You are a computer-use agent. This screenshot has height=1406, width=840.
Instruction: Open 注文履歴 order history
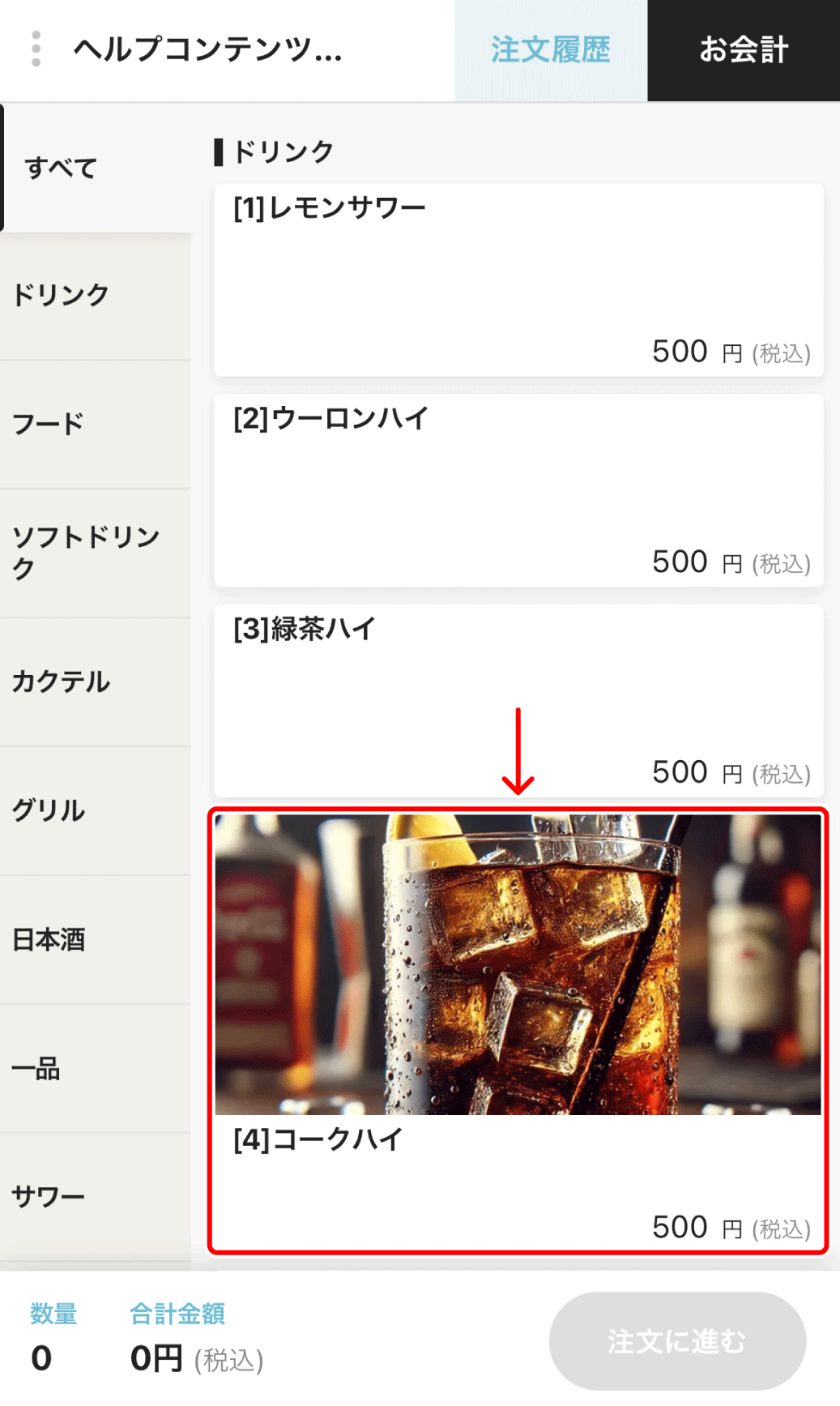pyautogui.click(x=550, y=50)
